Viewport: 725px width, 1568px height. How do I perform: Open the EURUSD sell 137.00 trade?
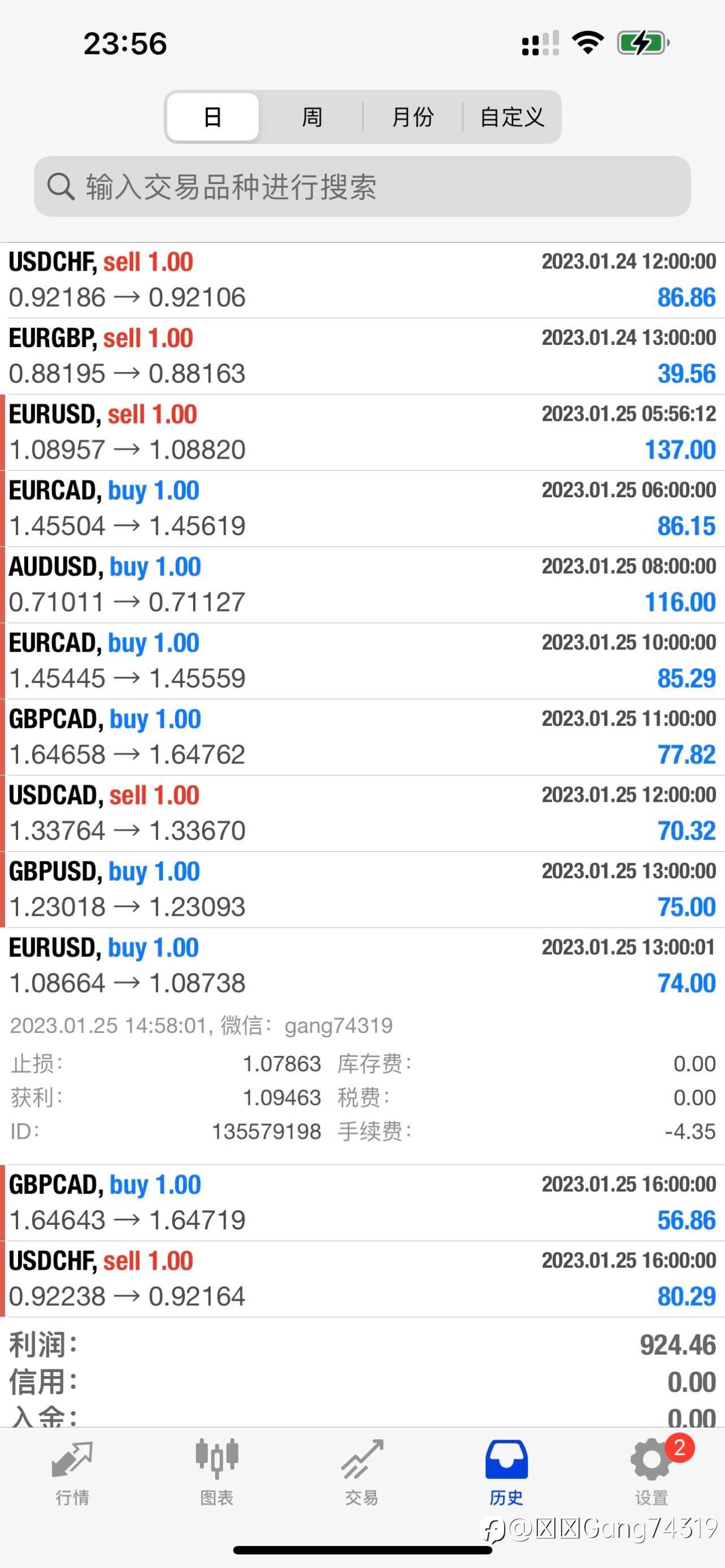pyautogui.click(x=362, y=432)
